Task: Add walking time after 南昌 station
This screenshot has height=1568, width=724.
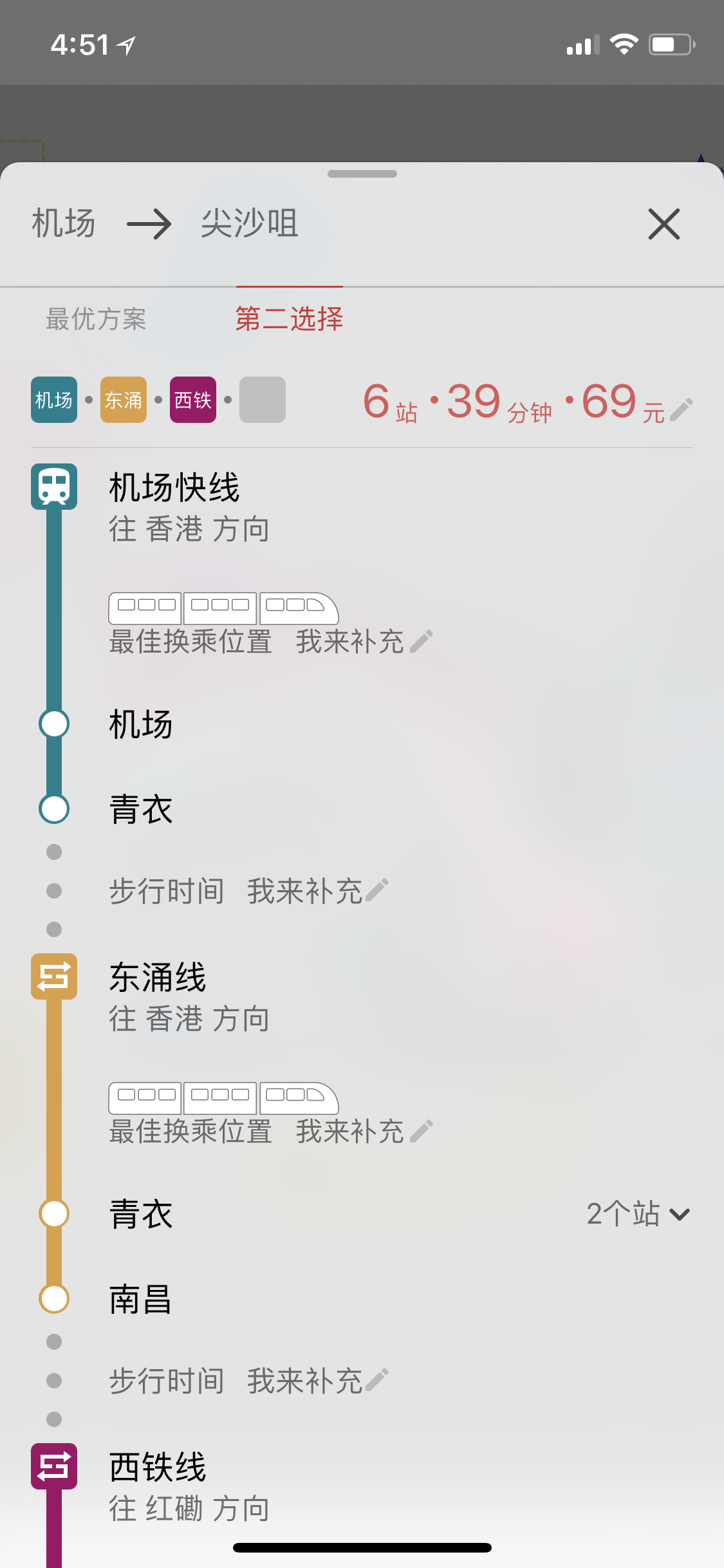Action: 318,1381
